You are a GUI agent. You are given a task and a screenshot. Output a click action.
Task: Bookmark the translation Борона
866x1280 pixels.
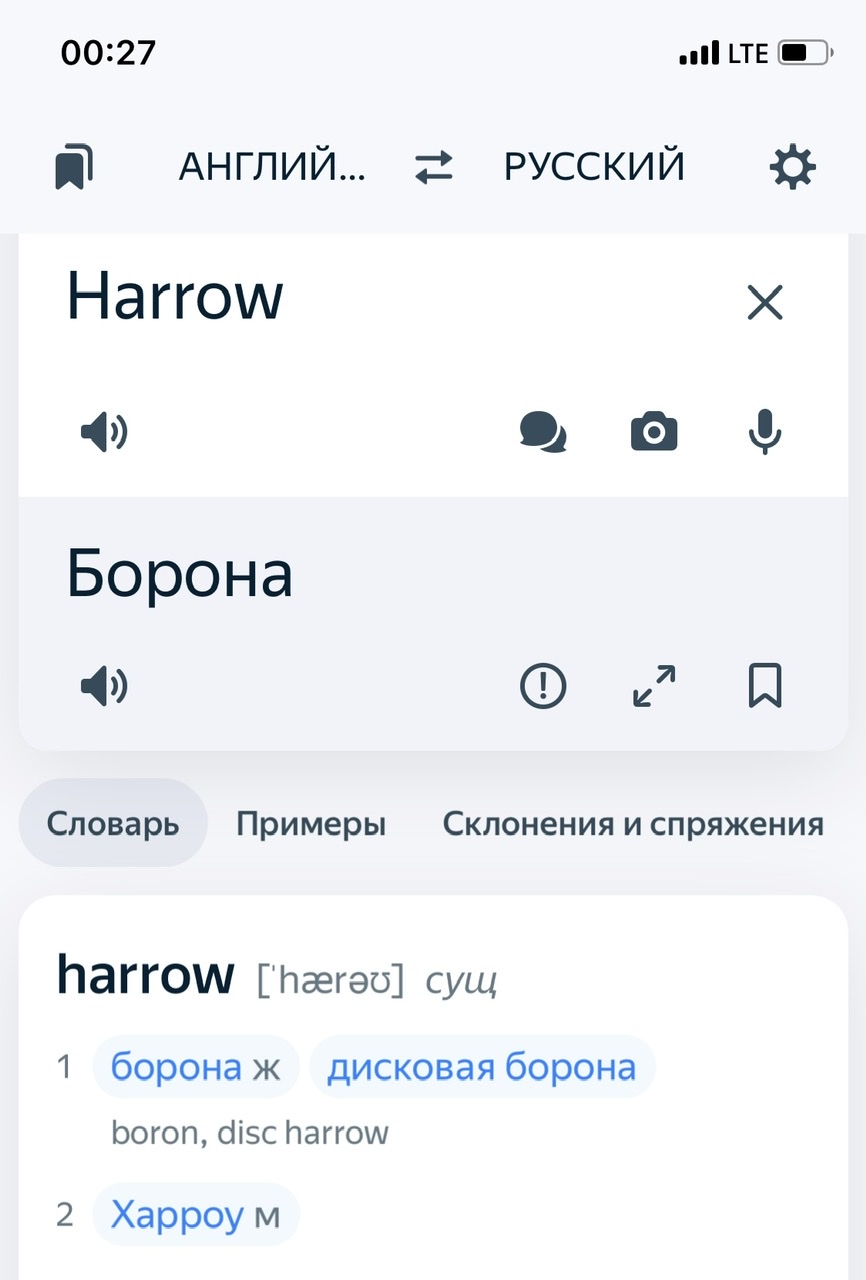(765, 687)
